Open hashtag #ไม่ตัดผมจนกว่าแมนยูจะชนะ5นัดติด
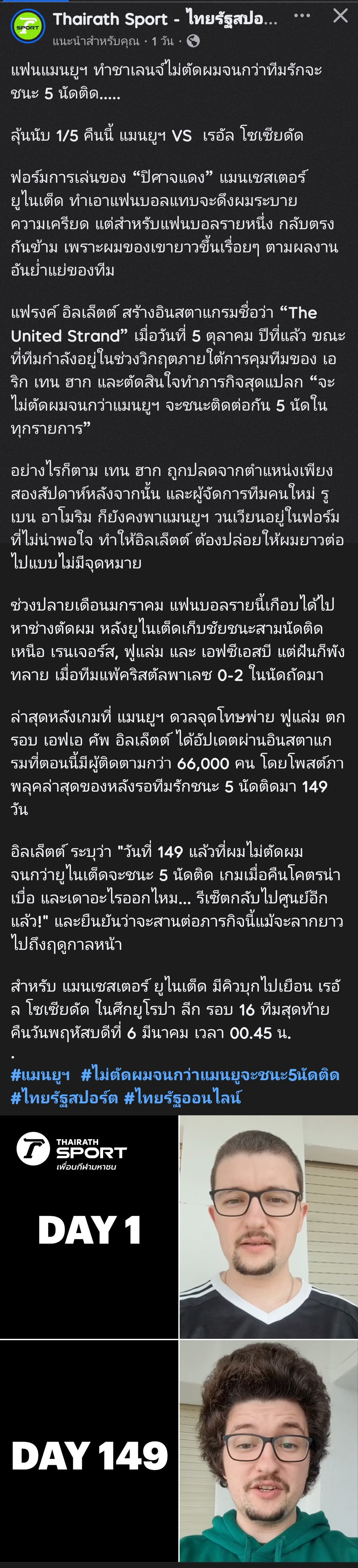 point(209,1075)
